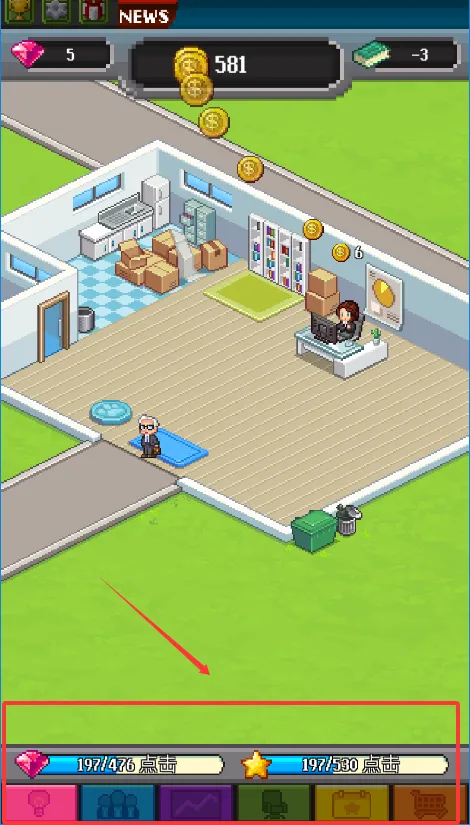Open the trophy achievements icon

19,11
